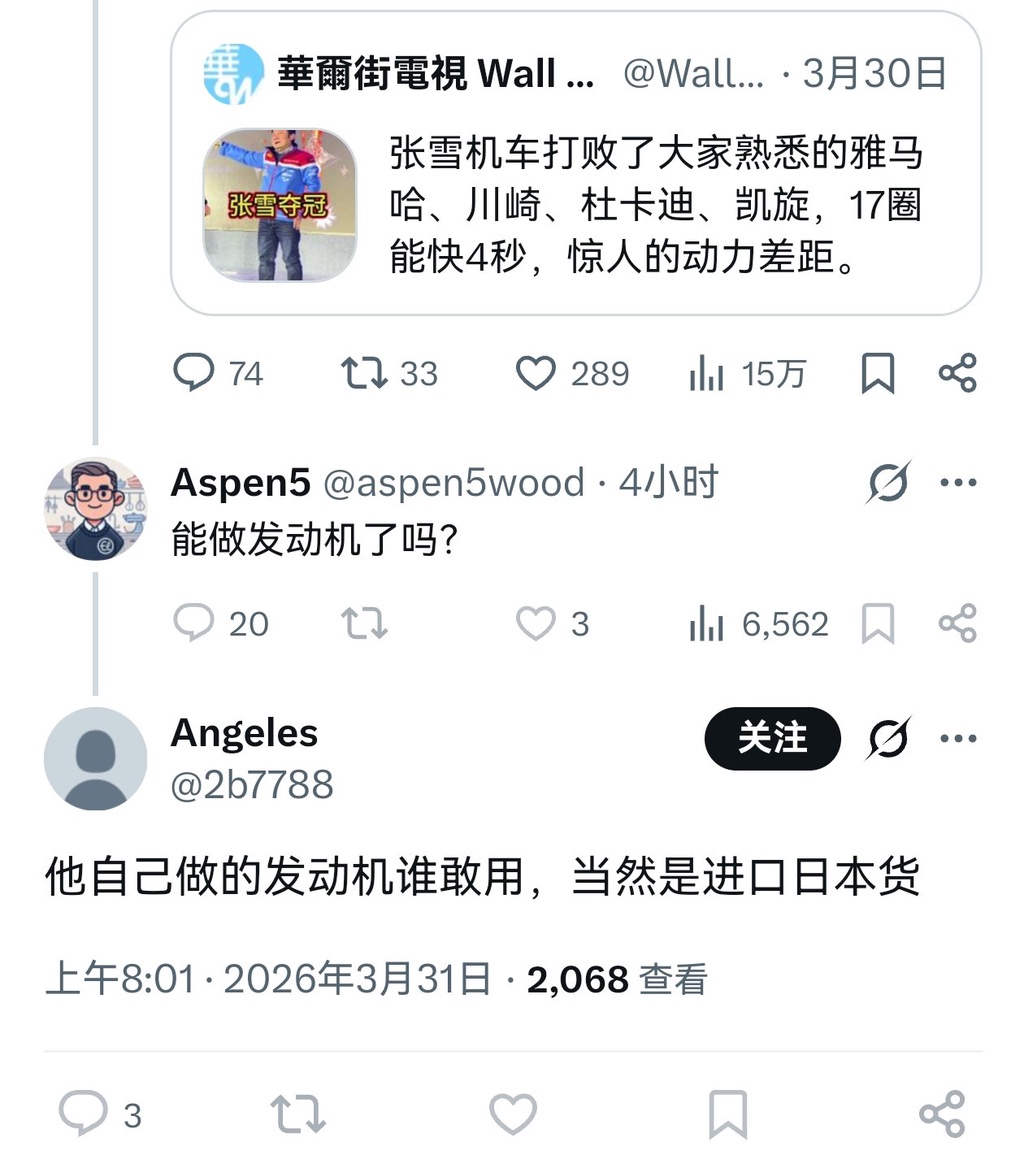Open overflow menu on Angeles's post
The image size is (1024, 1168).
pos(958,738)
